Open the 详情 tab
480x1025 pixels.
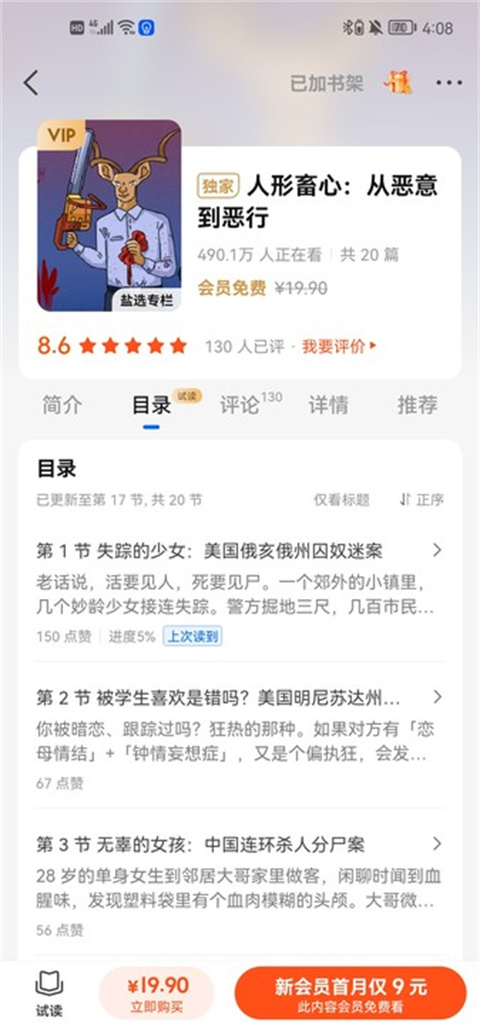(x=328, y=405)
